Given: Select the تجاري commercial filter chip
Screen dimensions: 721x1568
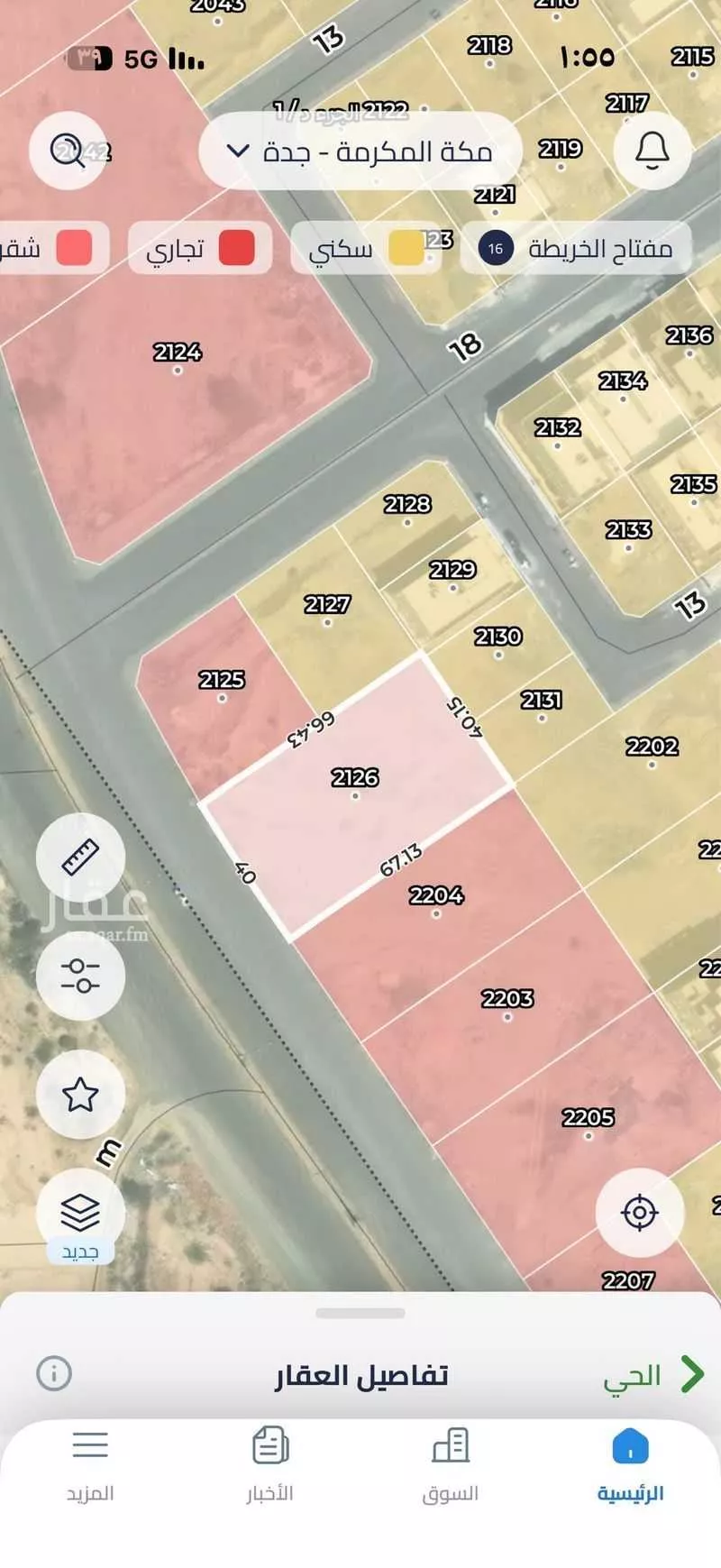Looking at the screenshot, I should pyautogui.click(x=200, y=248).
